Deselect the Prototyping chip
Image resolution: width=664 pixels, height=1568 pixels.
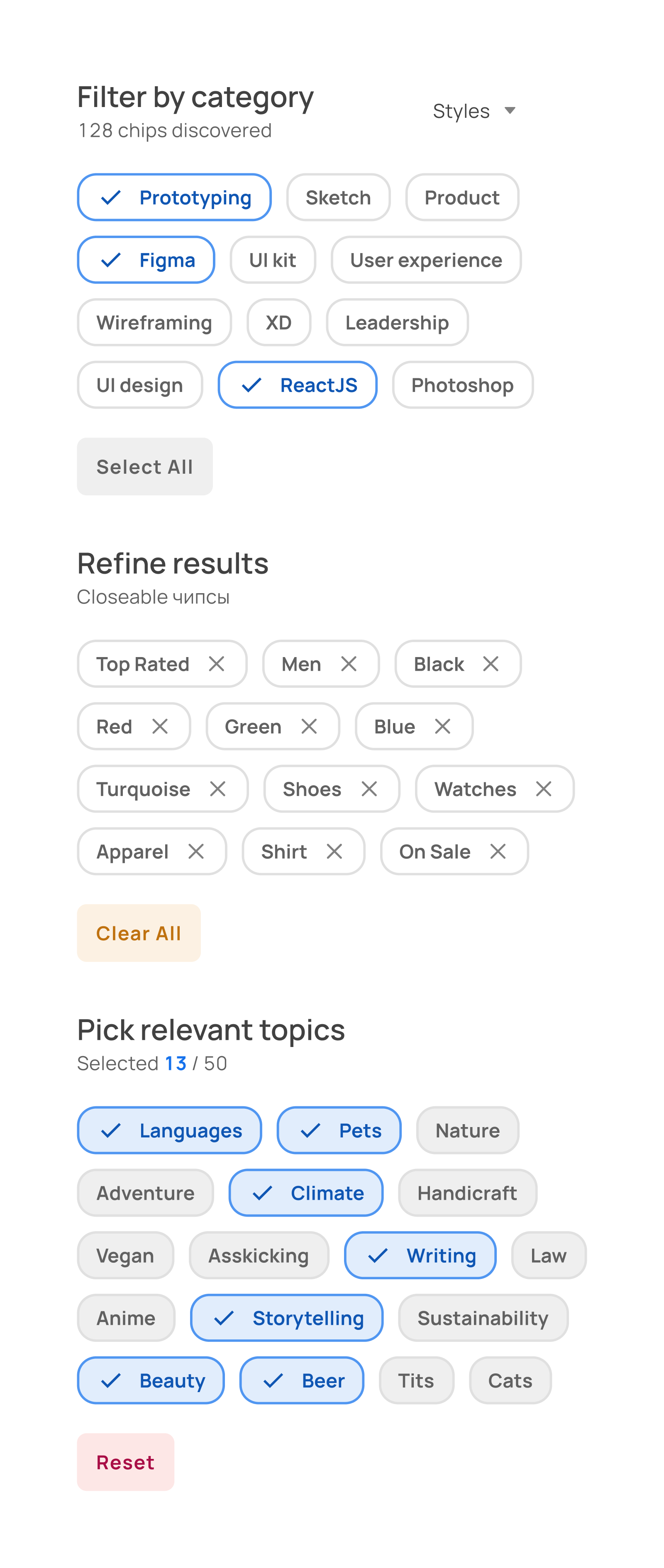tap(173, 197)
